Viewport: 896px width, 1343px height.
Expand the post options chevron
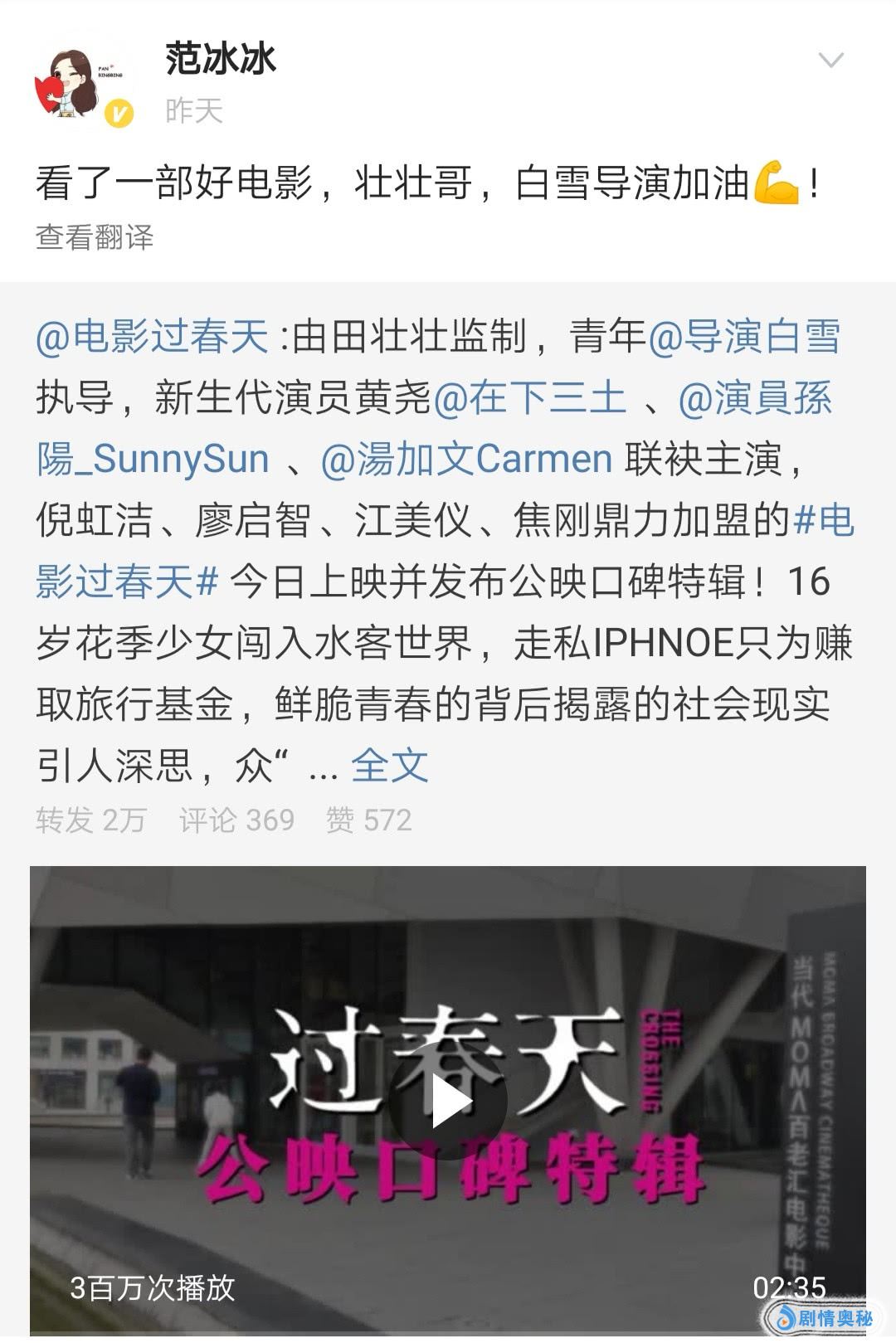830,61
